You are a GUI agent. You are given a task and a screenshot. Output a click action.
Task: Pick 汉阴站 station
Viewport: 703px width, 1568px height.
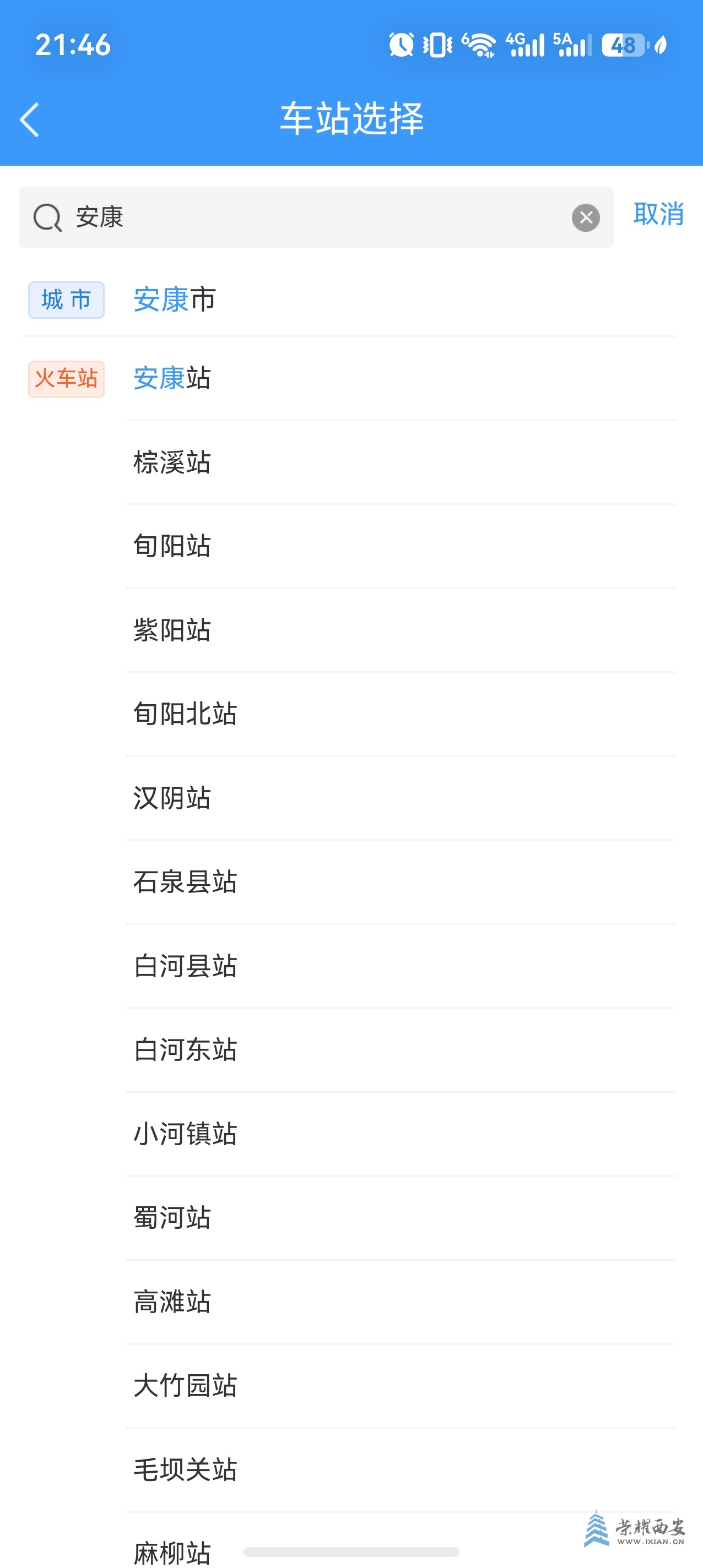tap(400, 798)
